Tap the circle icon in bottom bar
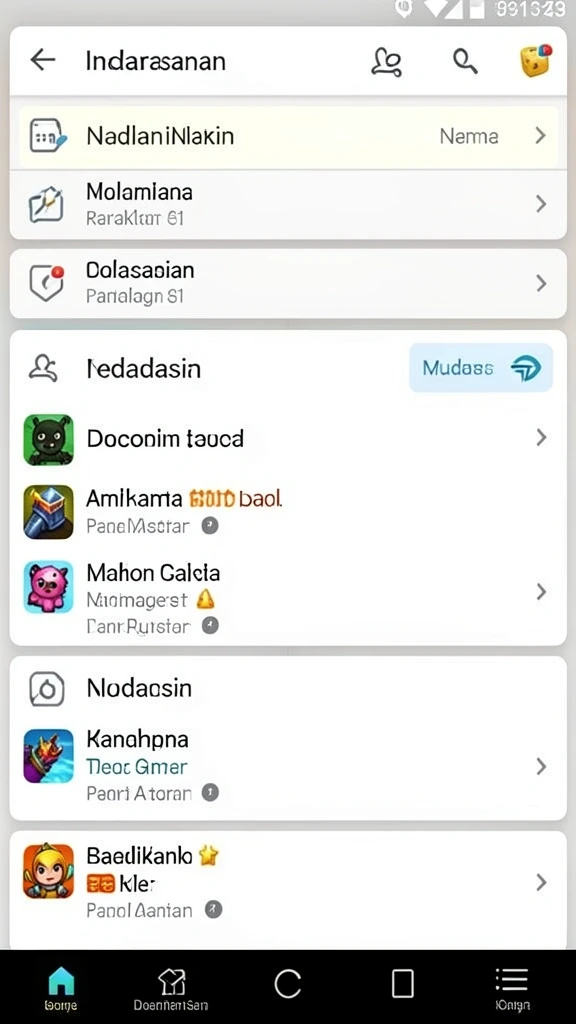Viewport: 576px width, 1024px height. point(287,983)
